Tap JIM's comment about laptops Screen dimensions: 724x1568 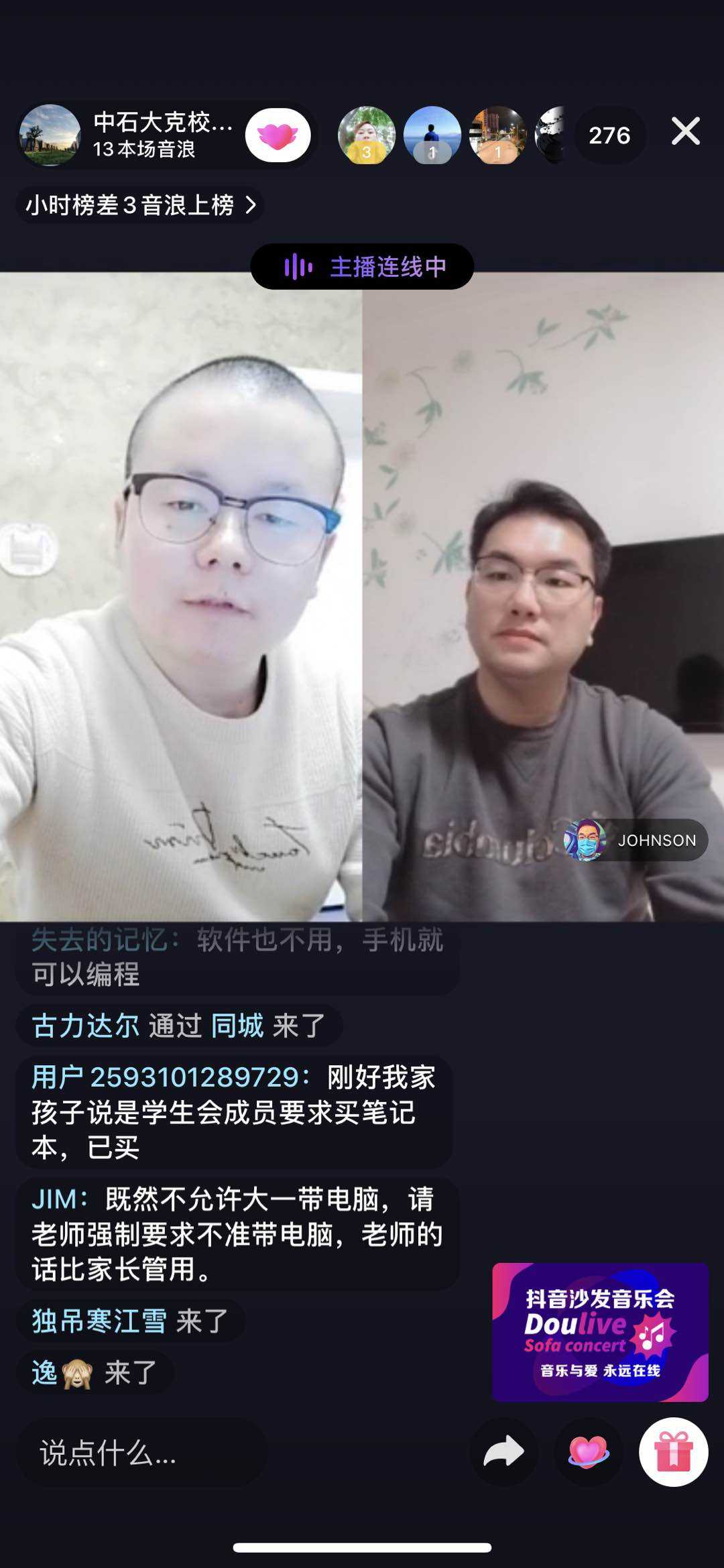[236, 1234]
